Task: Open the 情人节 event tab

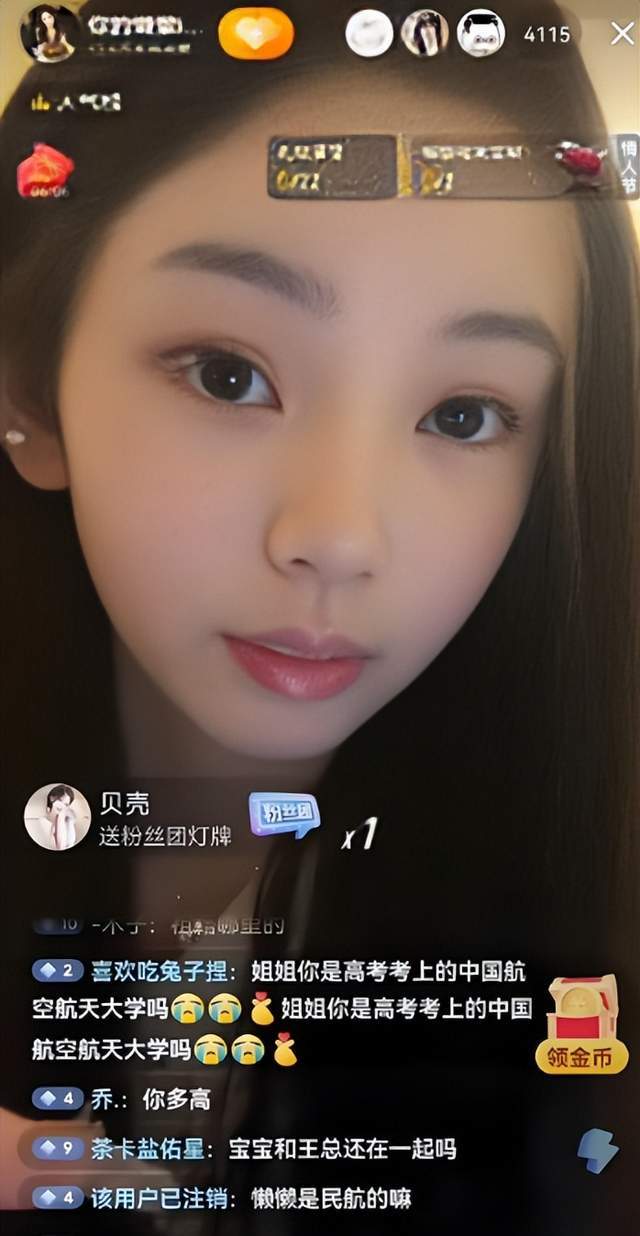Action: coord(628,165)
